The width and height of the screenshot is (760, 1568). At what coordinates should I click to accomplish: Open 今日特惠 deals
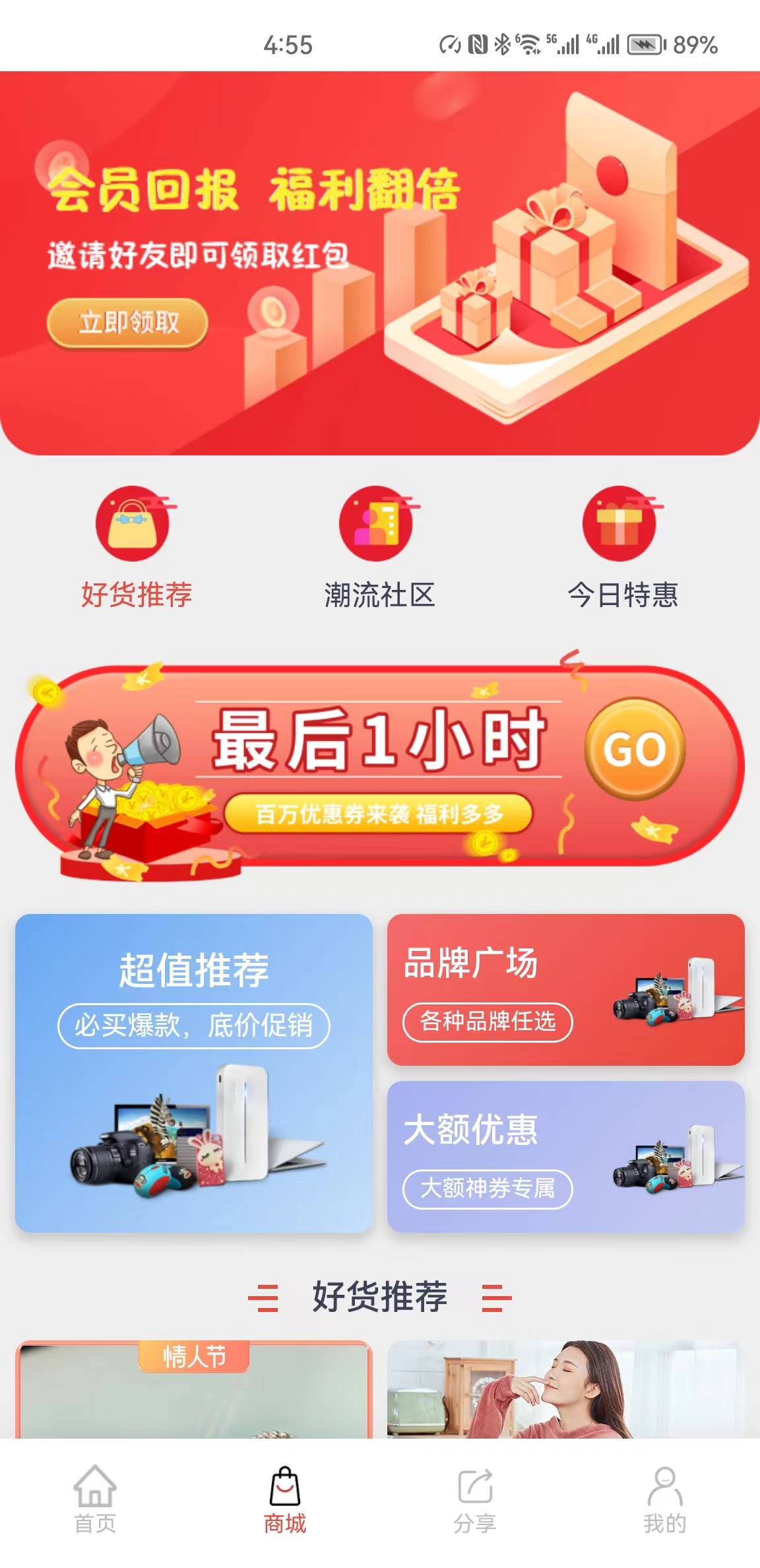[x=623, y=548]
